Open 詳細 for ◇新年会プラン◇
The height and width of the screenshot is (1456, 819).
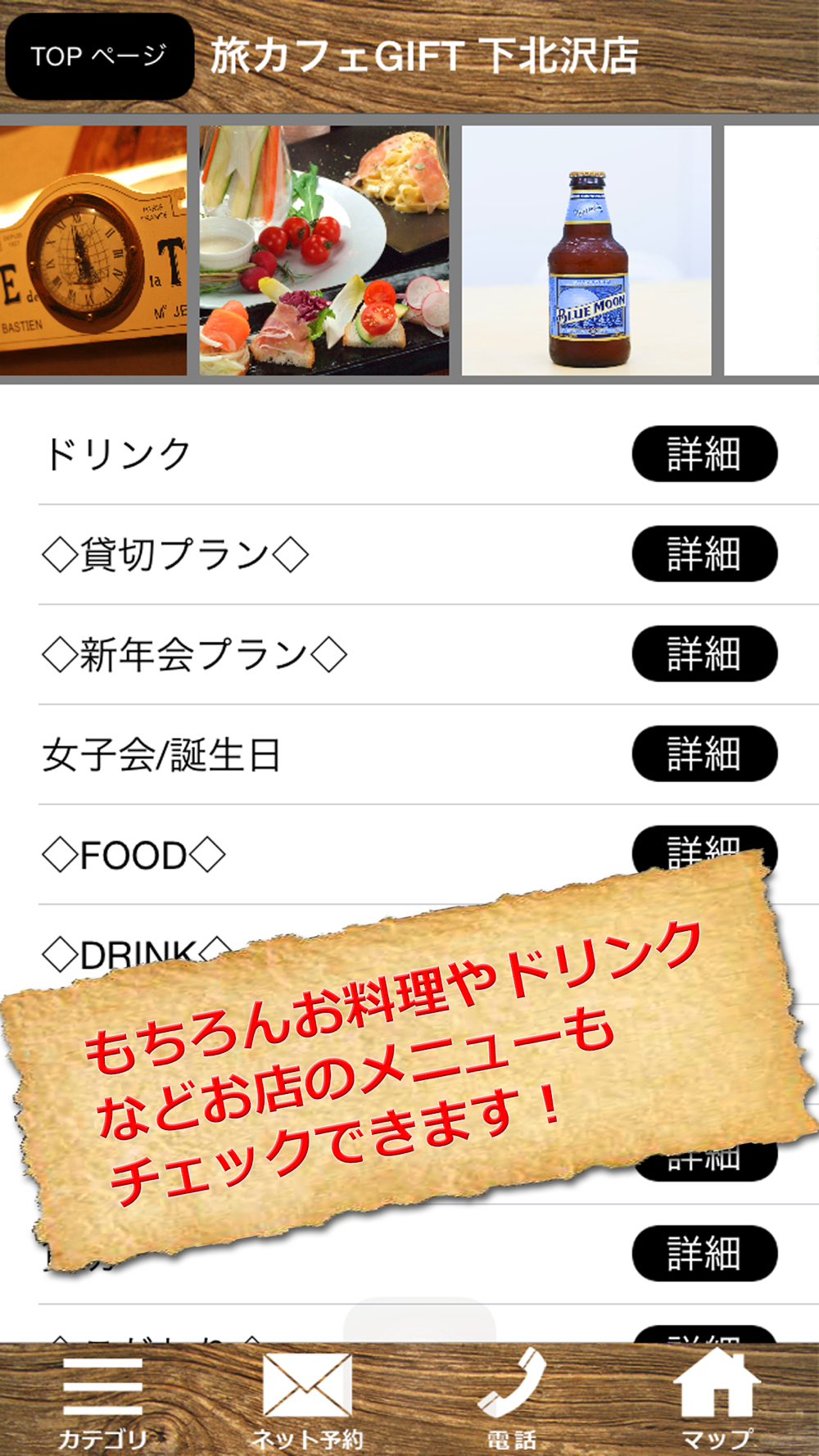click(704, 653)
